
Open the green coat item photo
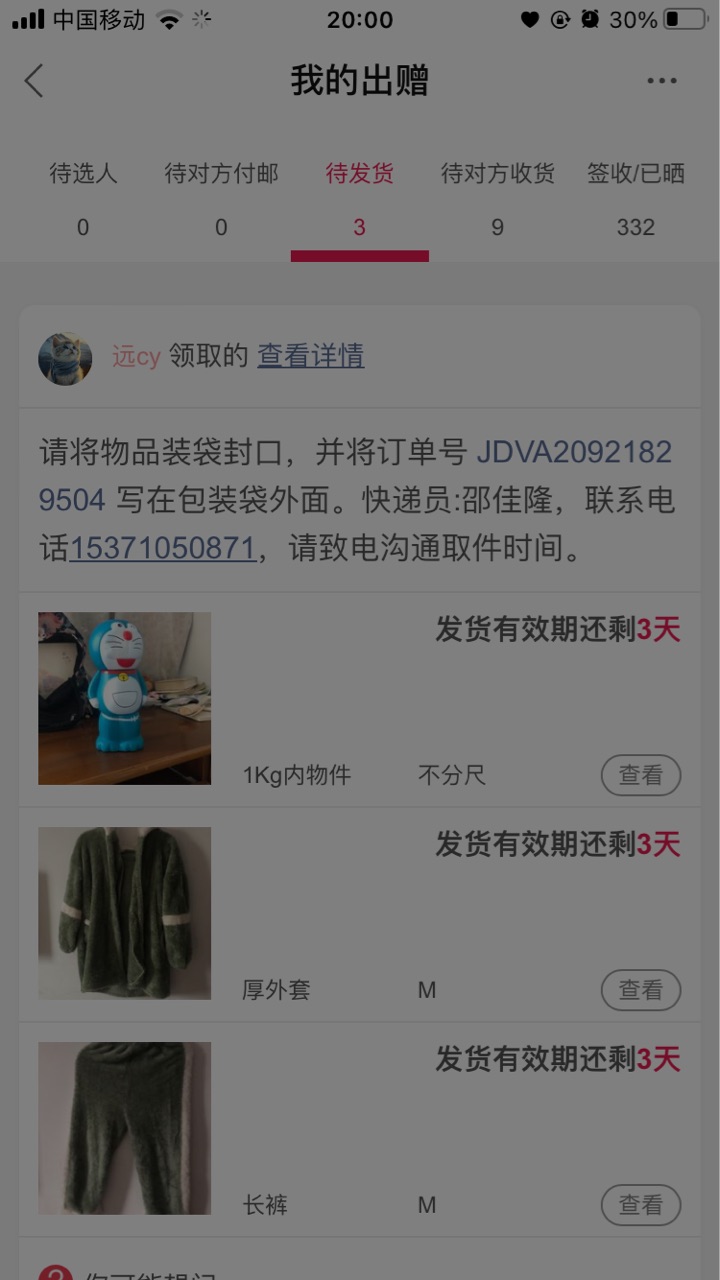125,913
